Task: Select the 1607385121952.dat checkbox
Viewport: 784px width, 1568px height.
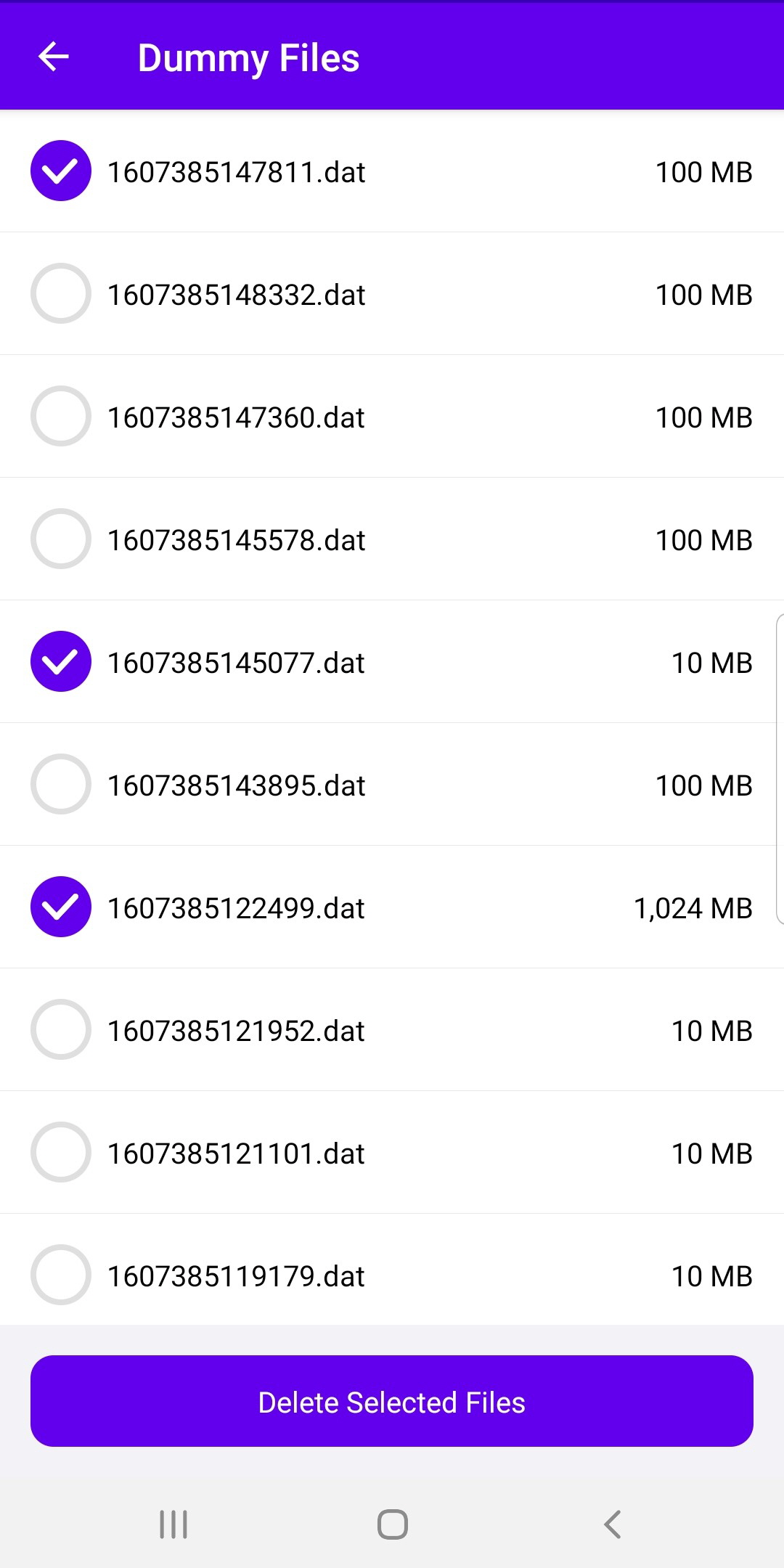Action: pyautogui.click(x=61, y=1029)
